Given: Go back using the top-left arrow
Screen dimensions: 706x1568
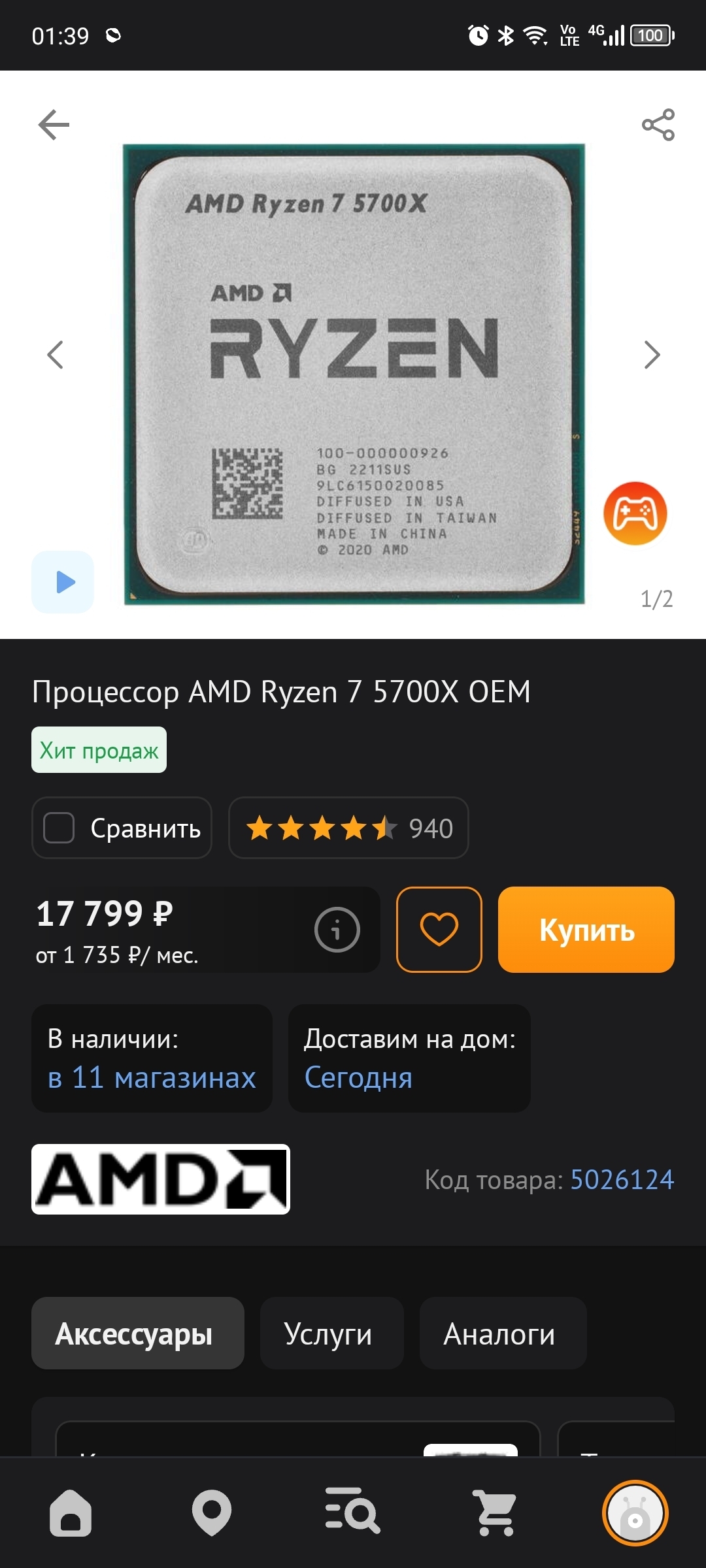Looking at the screenshot, I should pyautogui.click(x=54, y=125).
